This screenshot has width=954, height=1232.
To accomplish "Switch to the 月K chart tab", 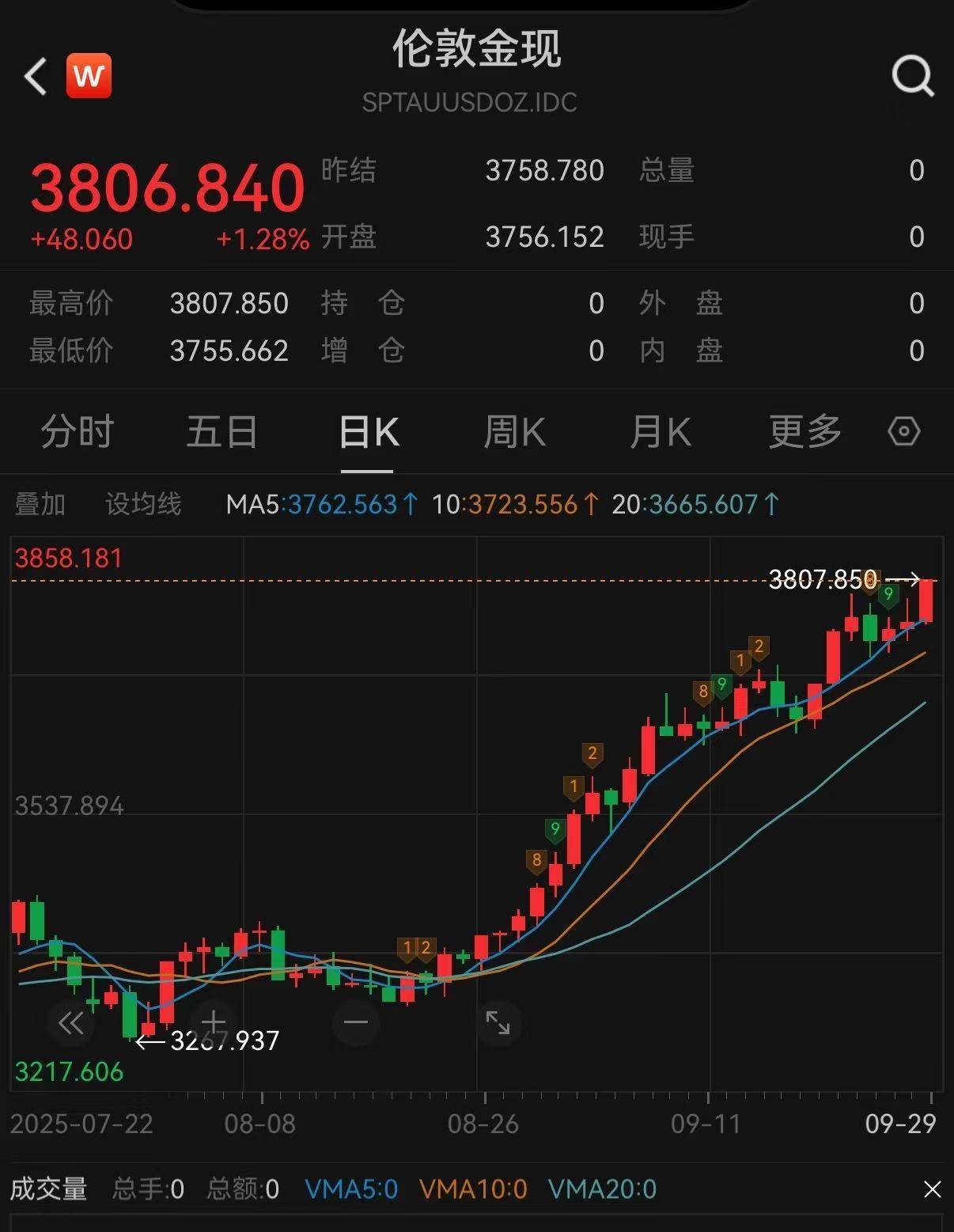I will [x=660, y=432].
